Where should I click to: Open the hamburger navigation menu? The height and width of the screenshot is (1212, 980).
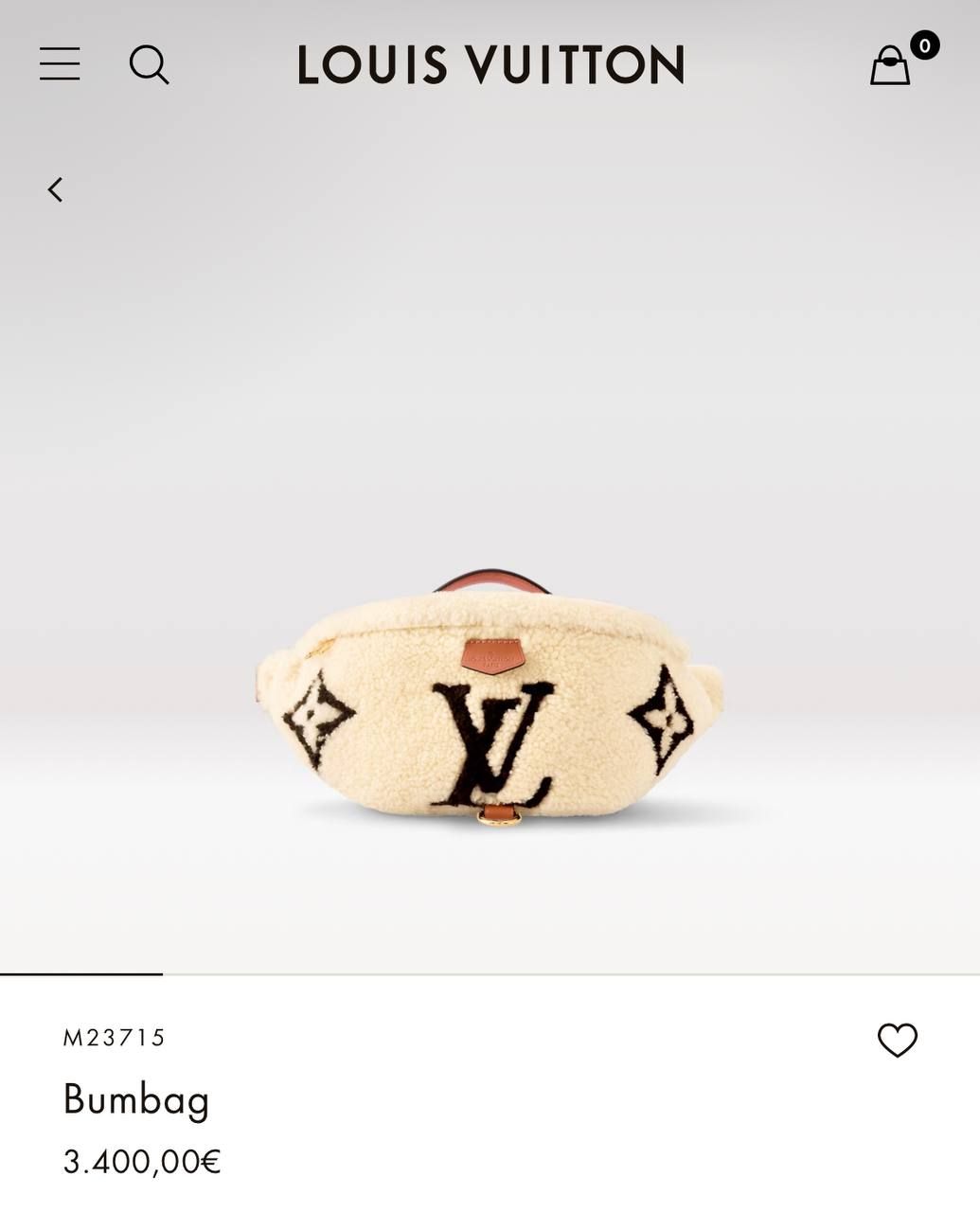click(x=60, y=64)
